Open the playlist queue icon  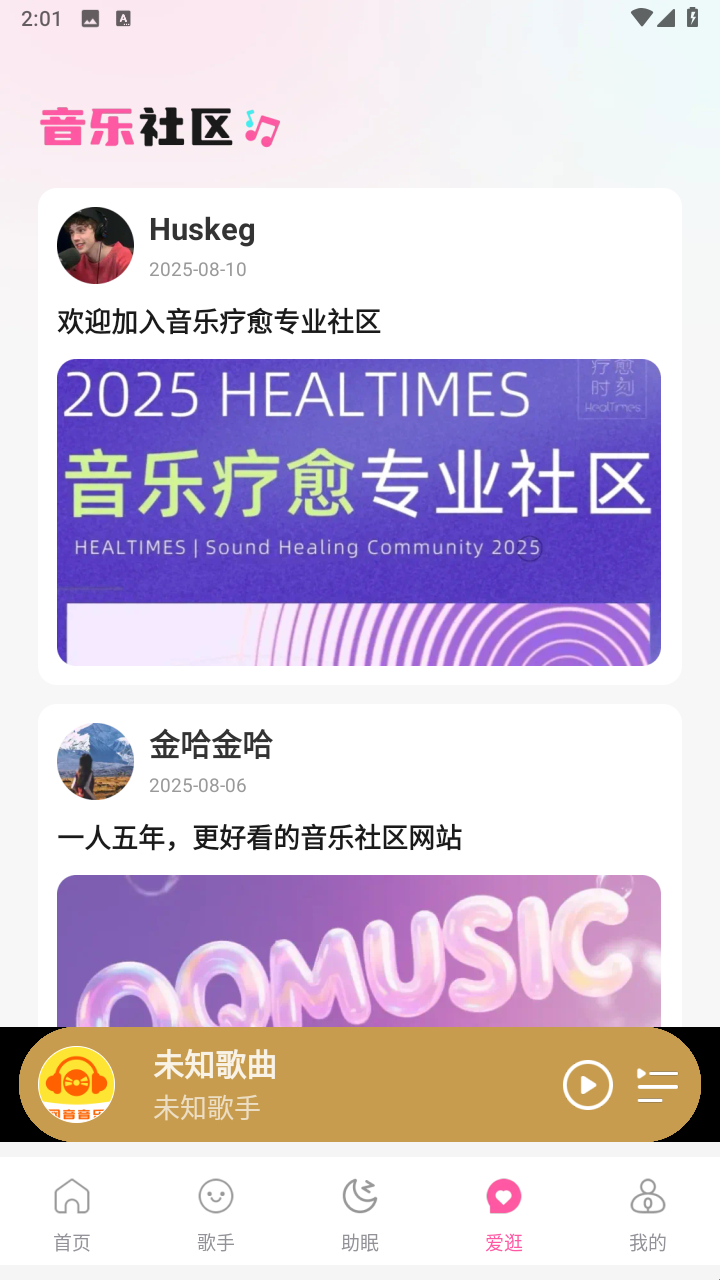(x=657, y=1085)
